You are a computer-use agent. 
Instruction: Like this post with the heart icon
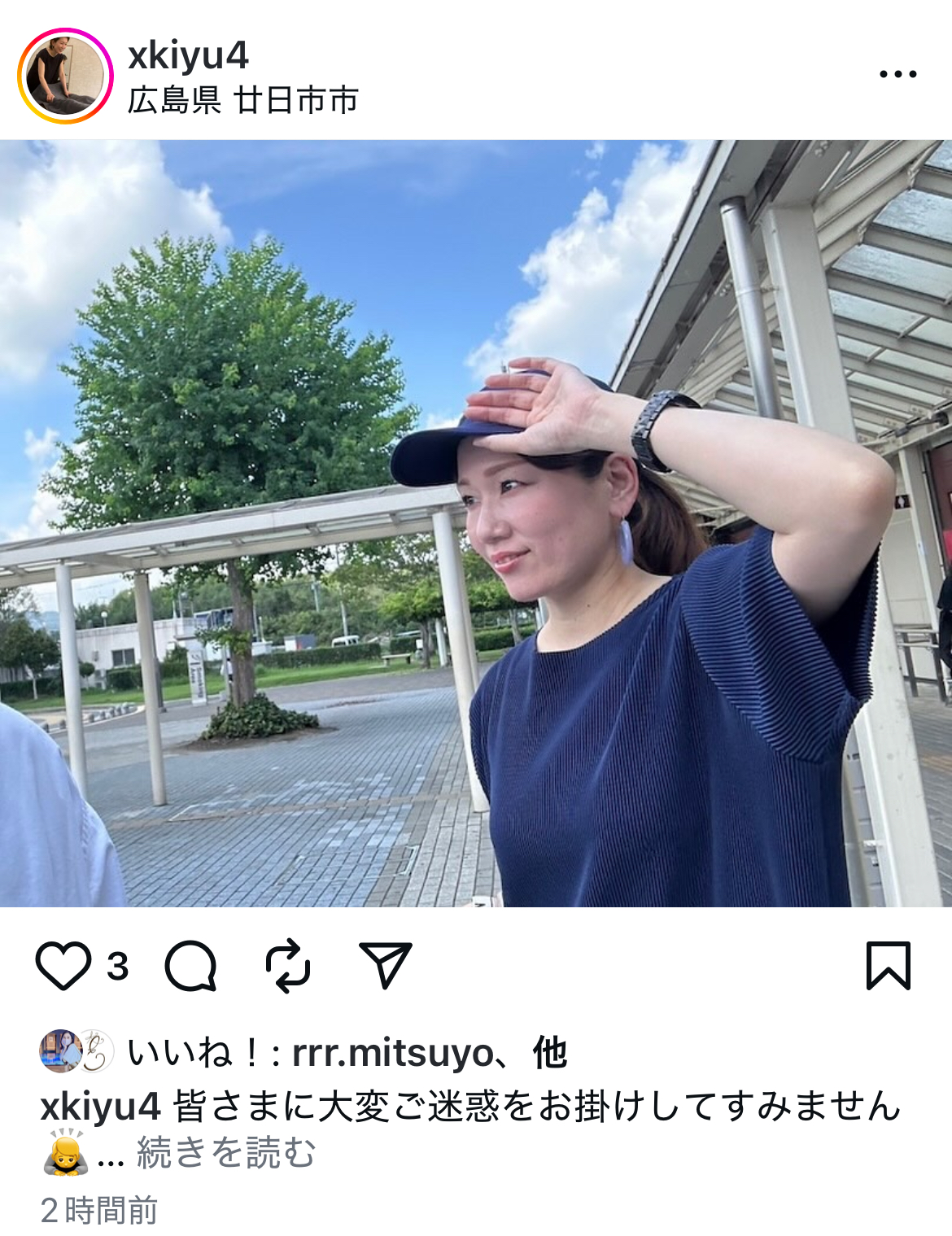click(63, 966)
